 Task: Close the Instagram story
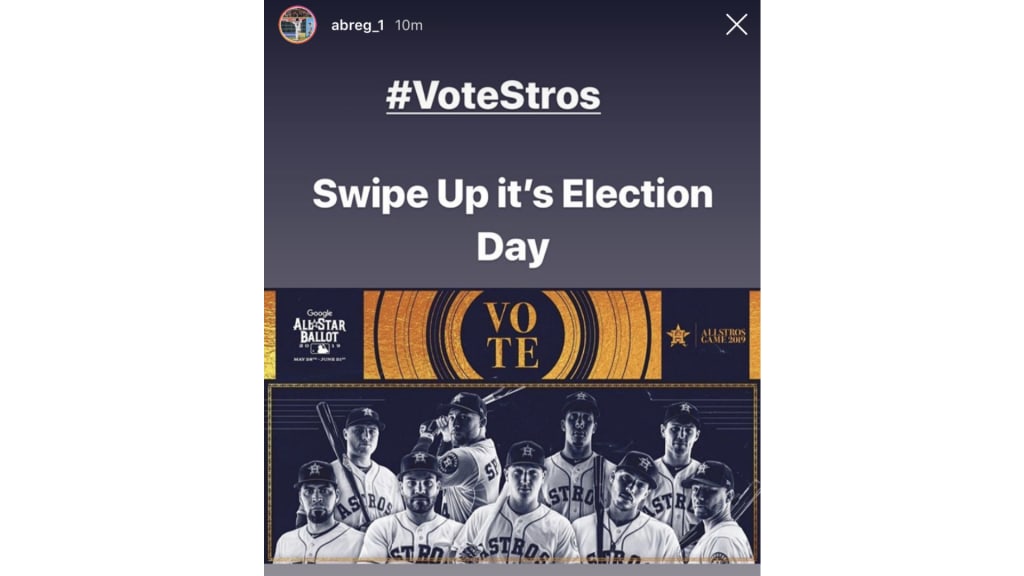point(736,25)
